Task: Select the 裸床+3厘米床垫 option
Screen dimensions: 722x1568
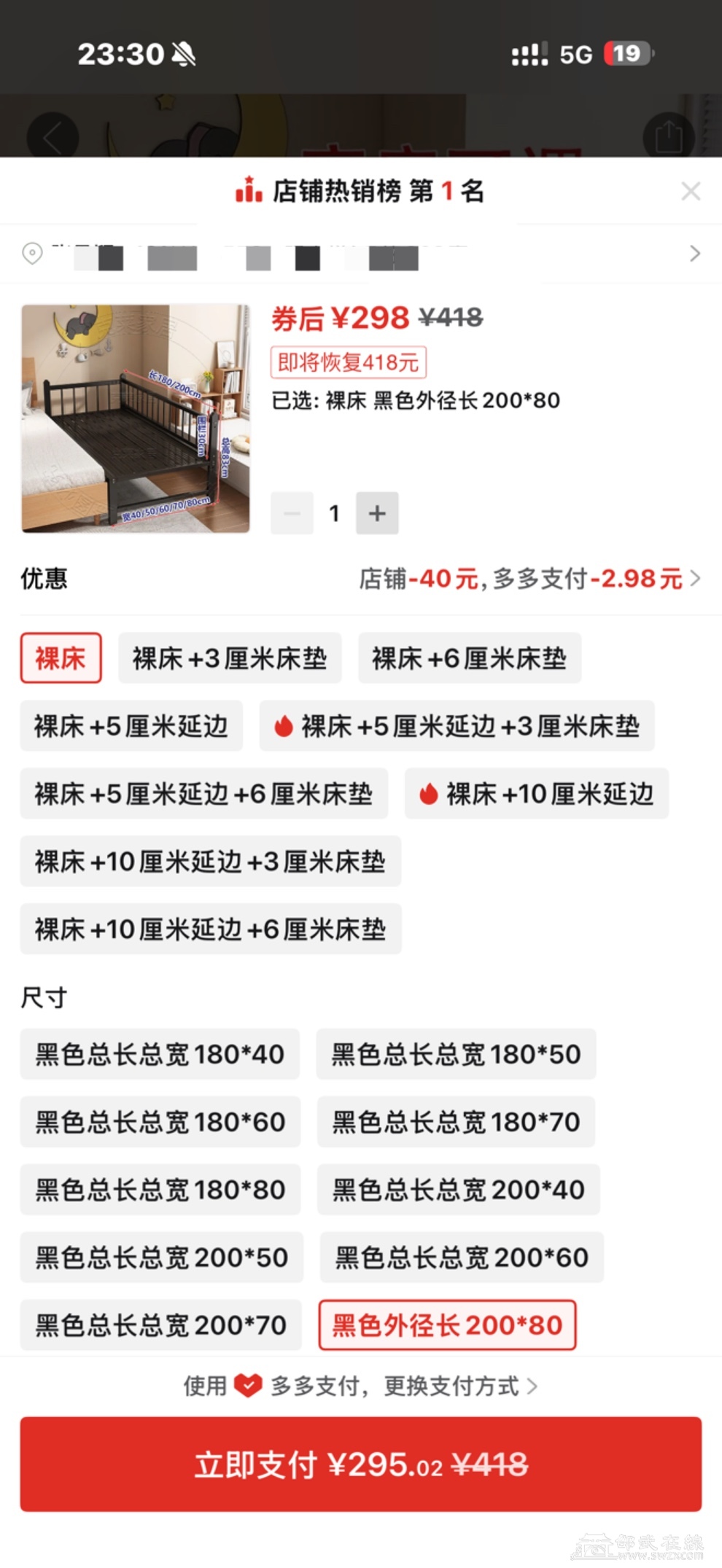Action: [x=230, y=658]
